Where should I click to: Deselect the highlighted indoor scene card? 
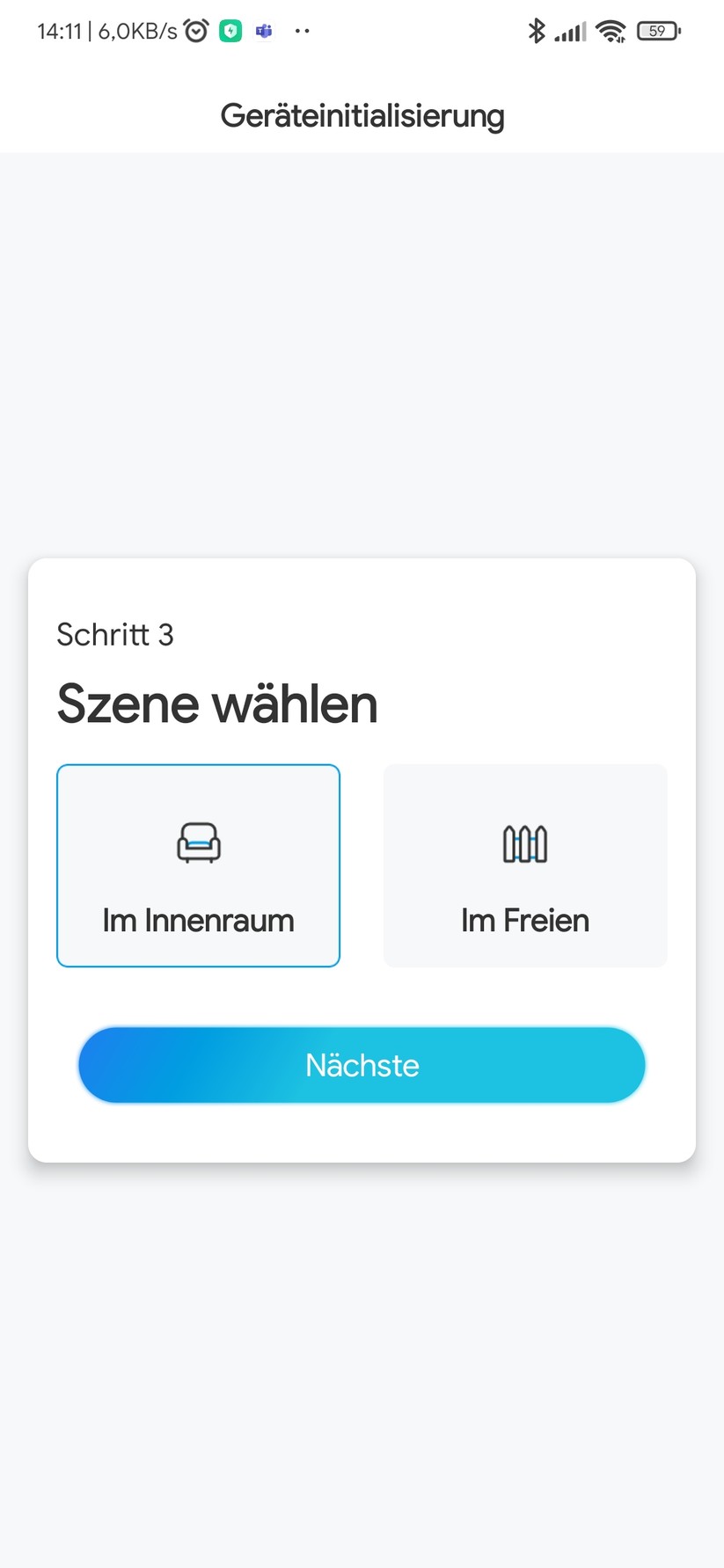point(198,866)
